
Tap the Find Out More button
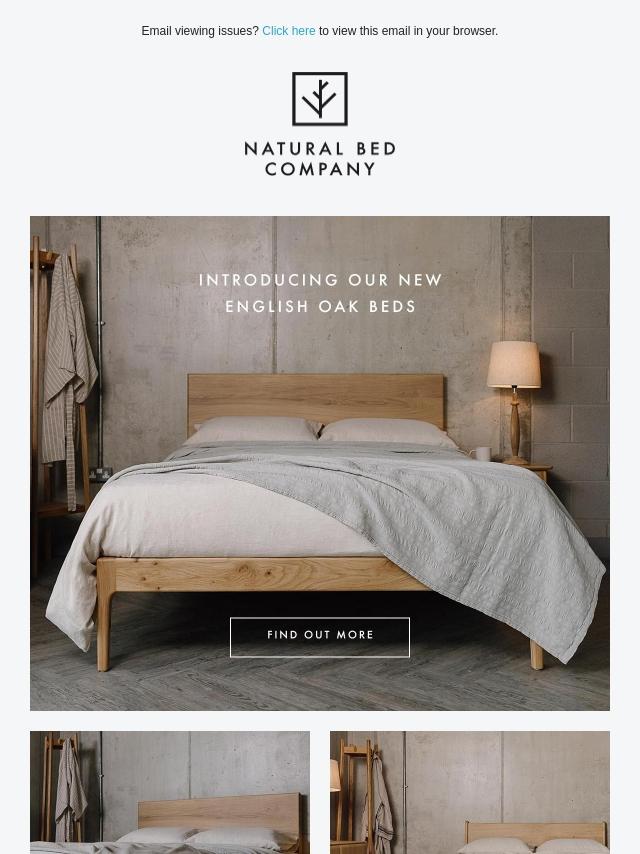tap(320, 636)
